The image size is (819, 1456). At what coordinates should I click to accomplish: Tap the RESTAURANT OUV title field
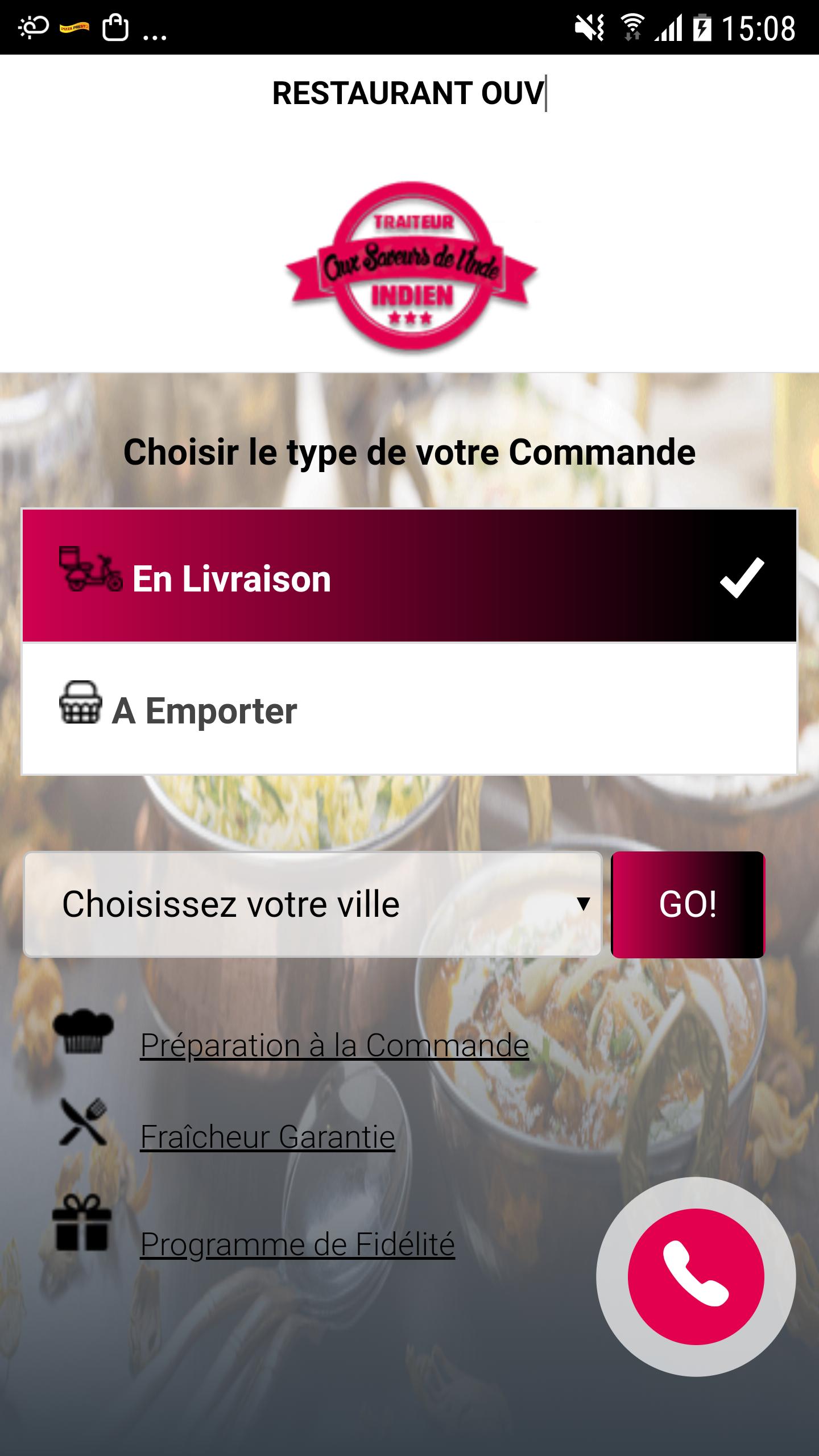(408, 91)
